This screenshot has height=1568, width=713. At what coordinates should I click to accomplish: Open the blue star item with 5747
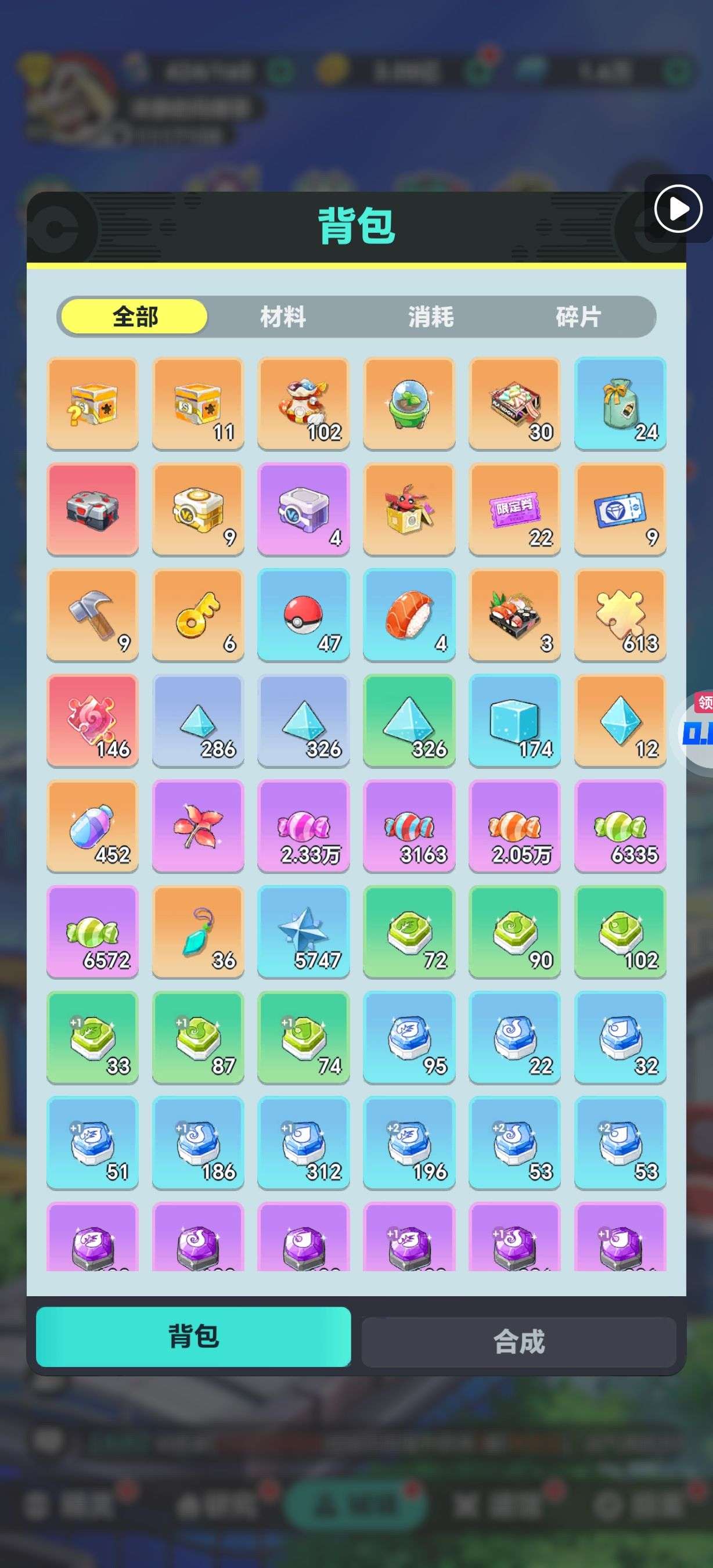point(304,932)
